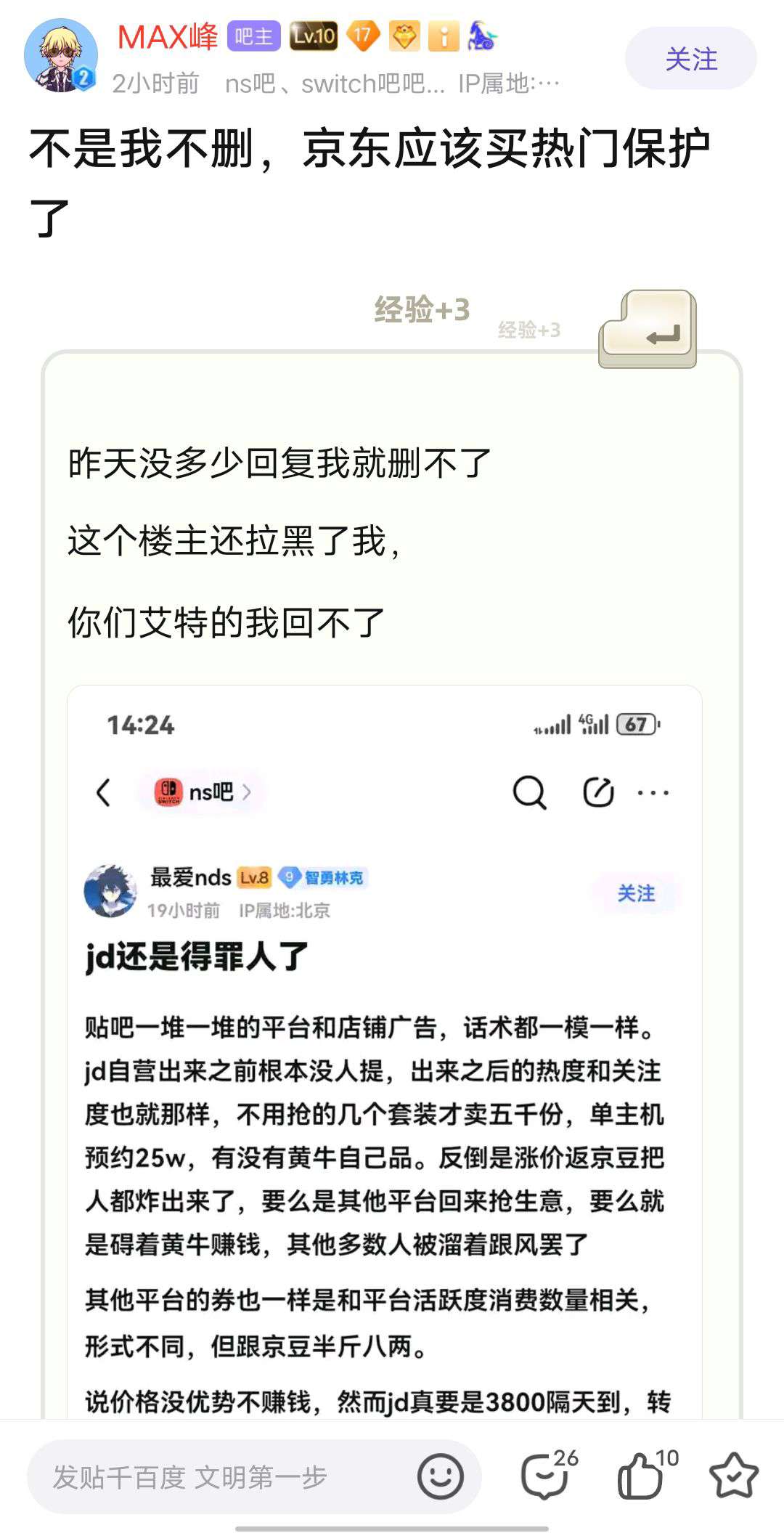The height and width of the screenshot is (1533, 784).
Task: Follow the poster MAX峰
Action: click(690, 59)
